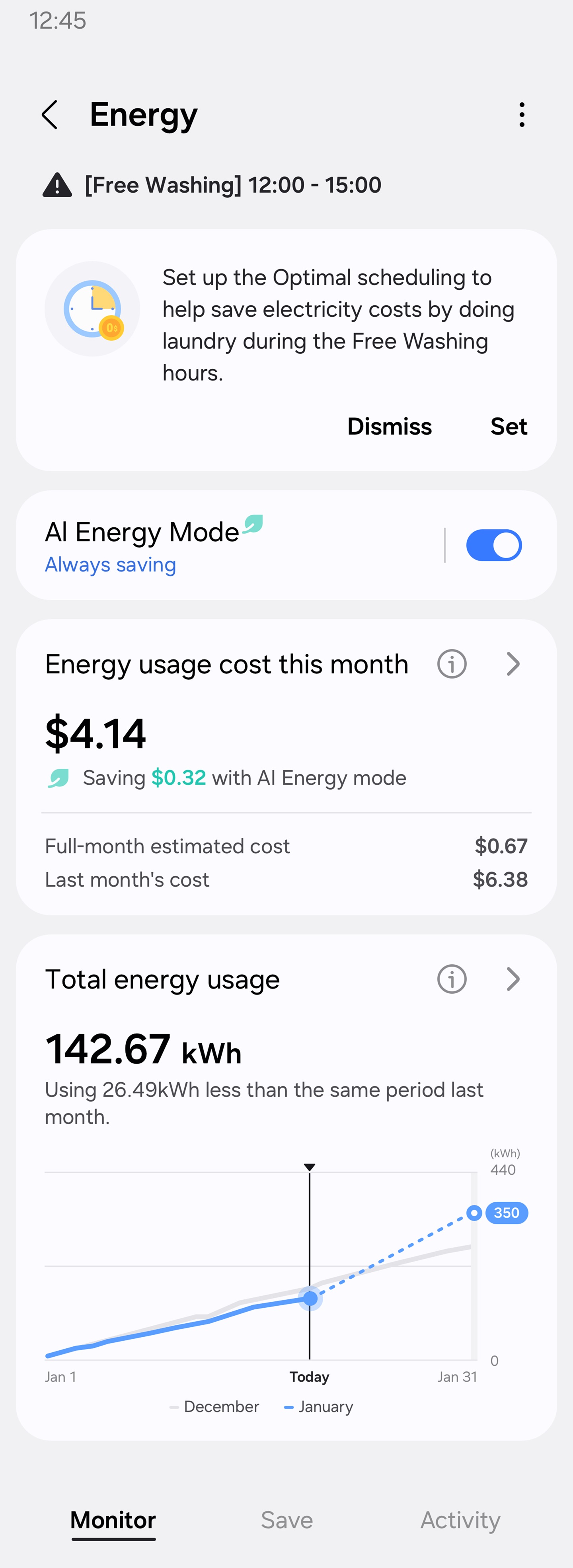Show info for total energy usage

click(452, 979)
